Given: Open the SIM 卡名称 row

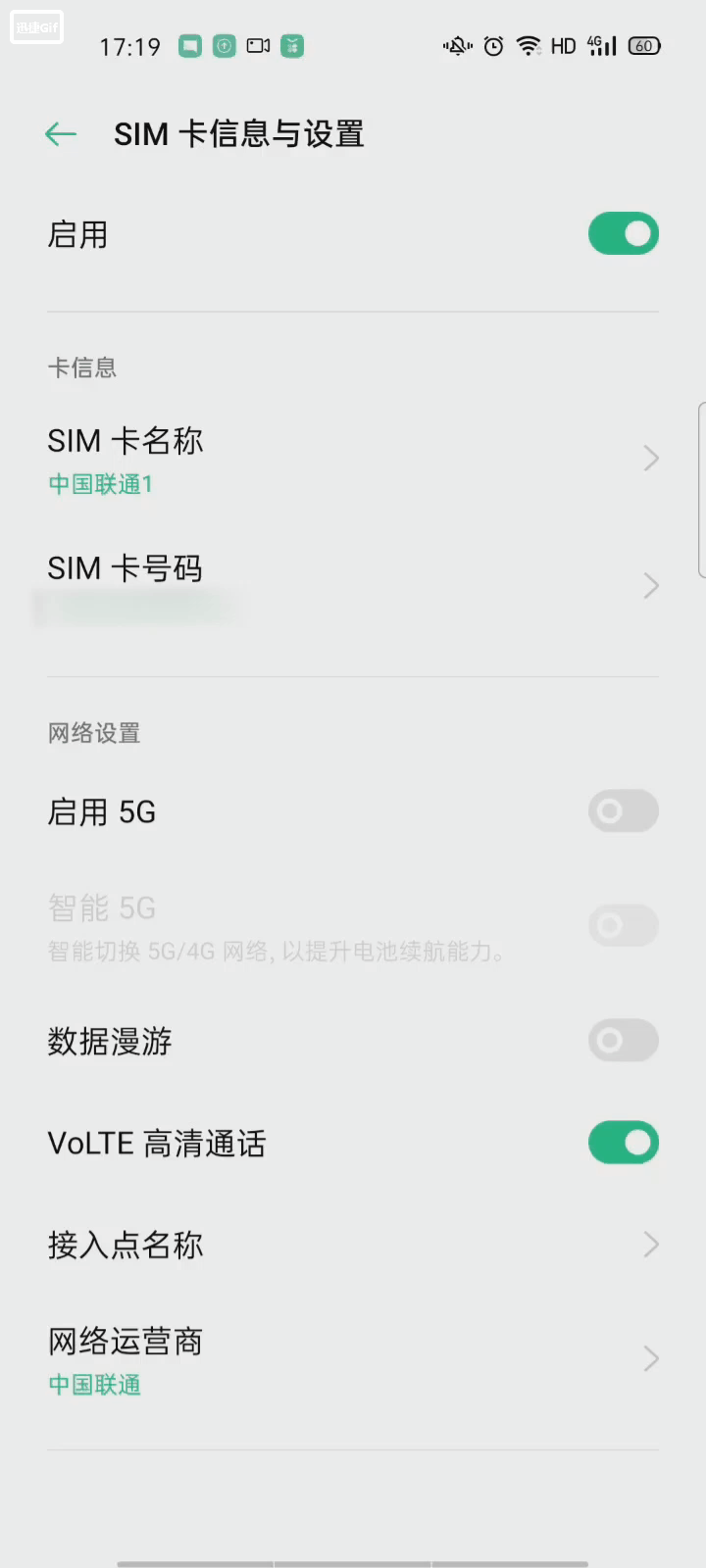Looking at the screenshot, I should point(353,459).
